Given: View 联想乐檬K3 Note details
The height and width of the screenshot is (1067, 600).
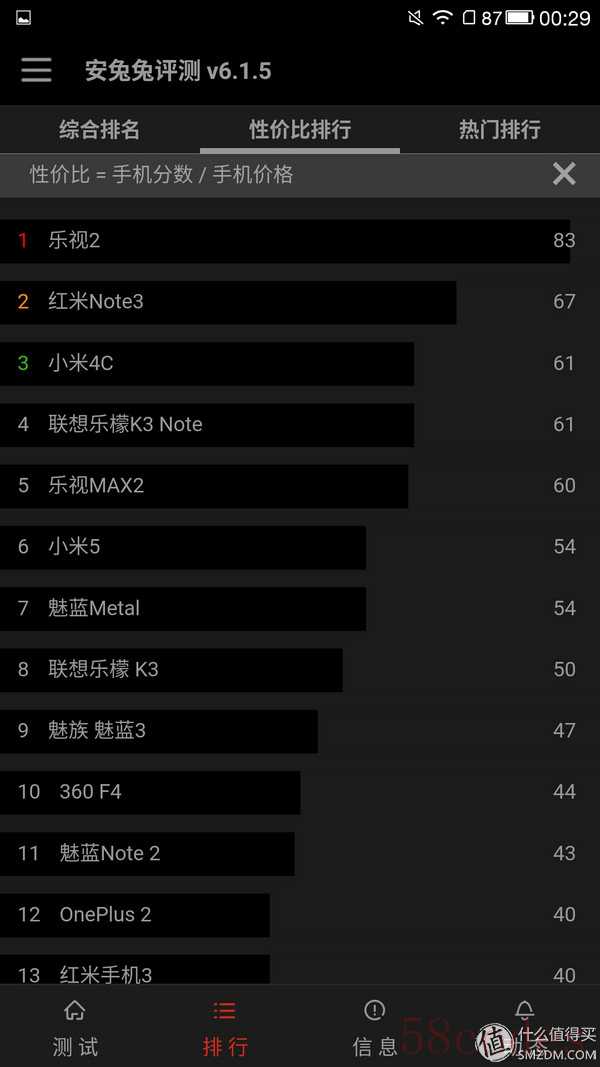Looking at the screenshot, I should pyautogui.click(x=300, y=425).
